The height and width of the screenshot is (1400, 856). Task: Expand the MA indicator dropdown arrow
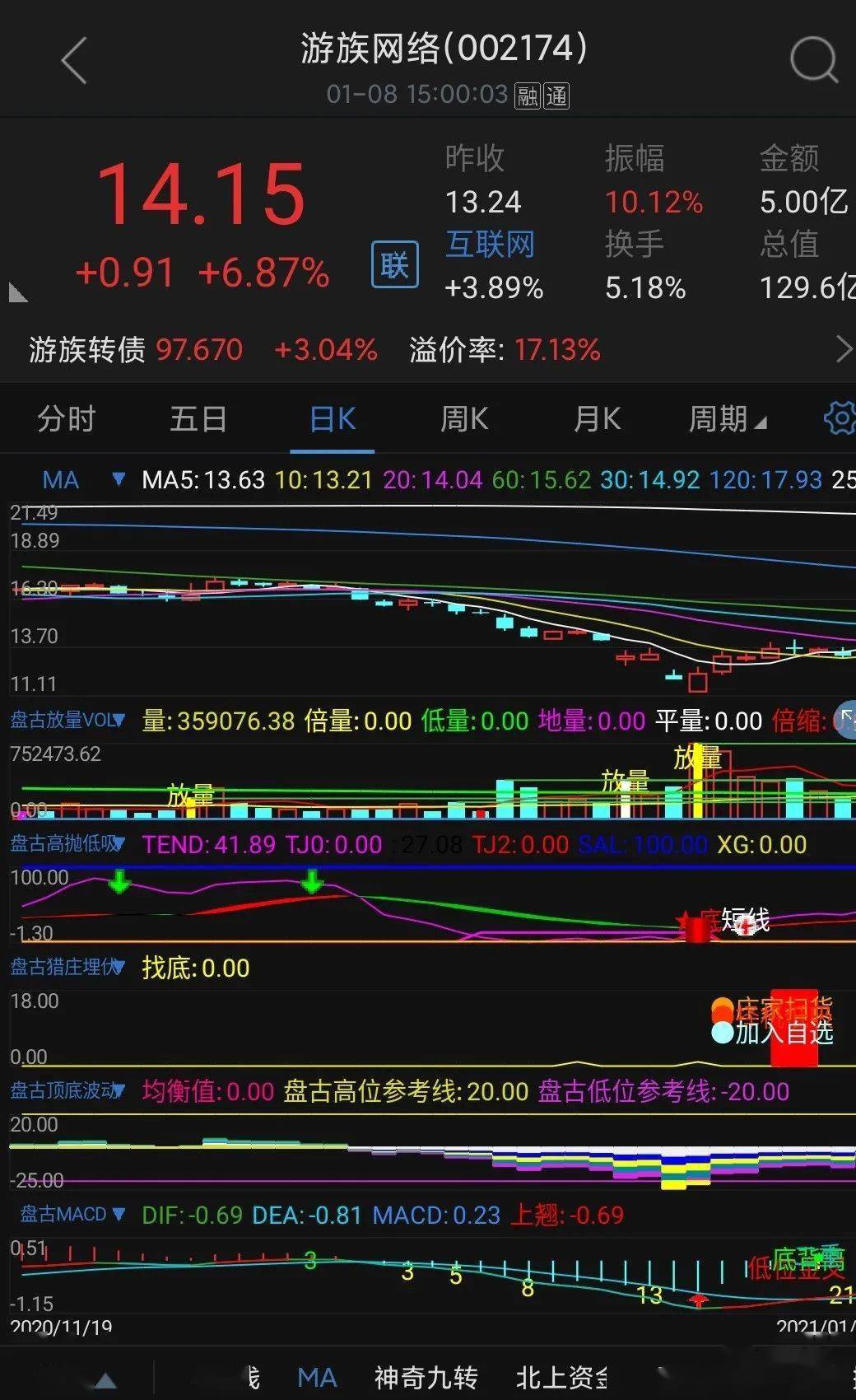pyautogui.click(x=118, y=478)
